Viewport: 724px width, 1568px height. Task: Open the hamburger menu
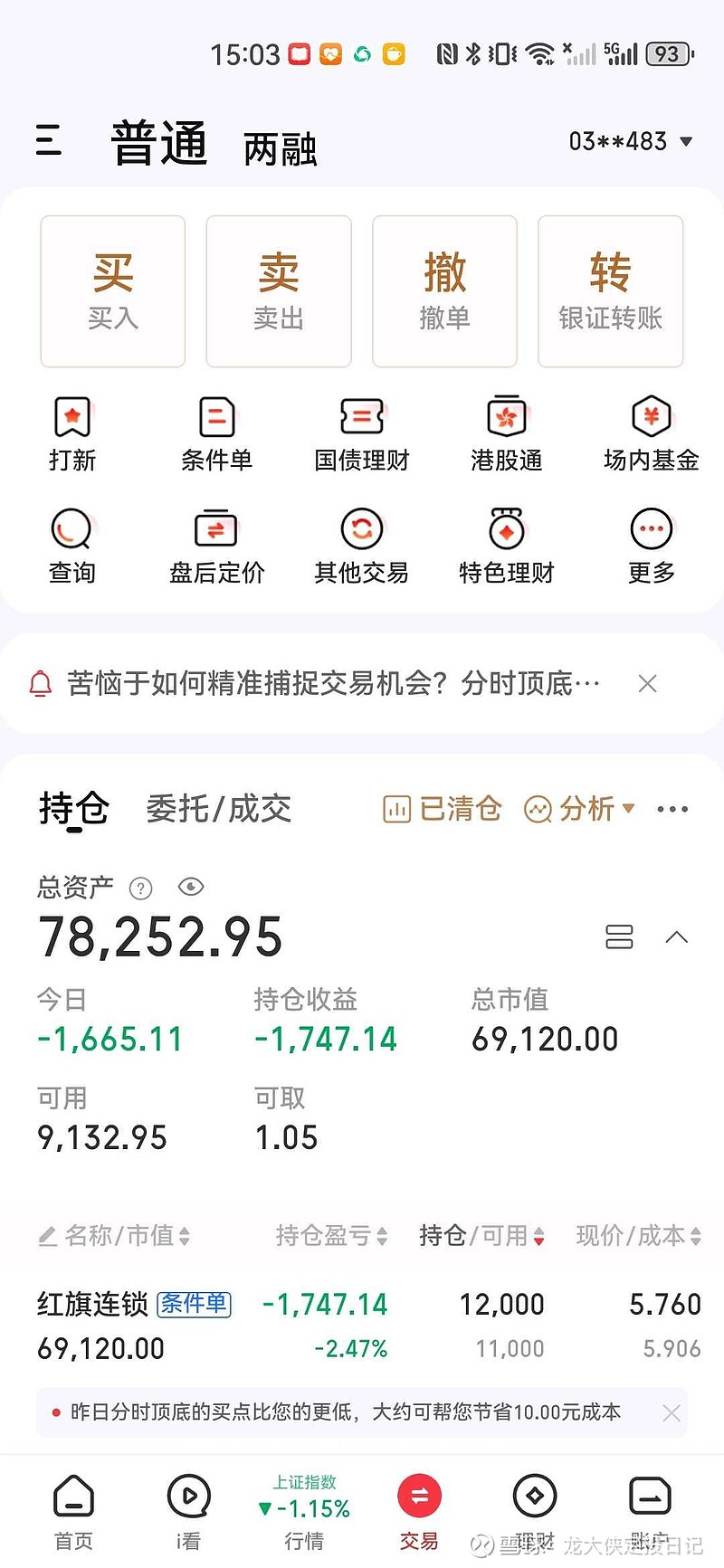(49, 141)
